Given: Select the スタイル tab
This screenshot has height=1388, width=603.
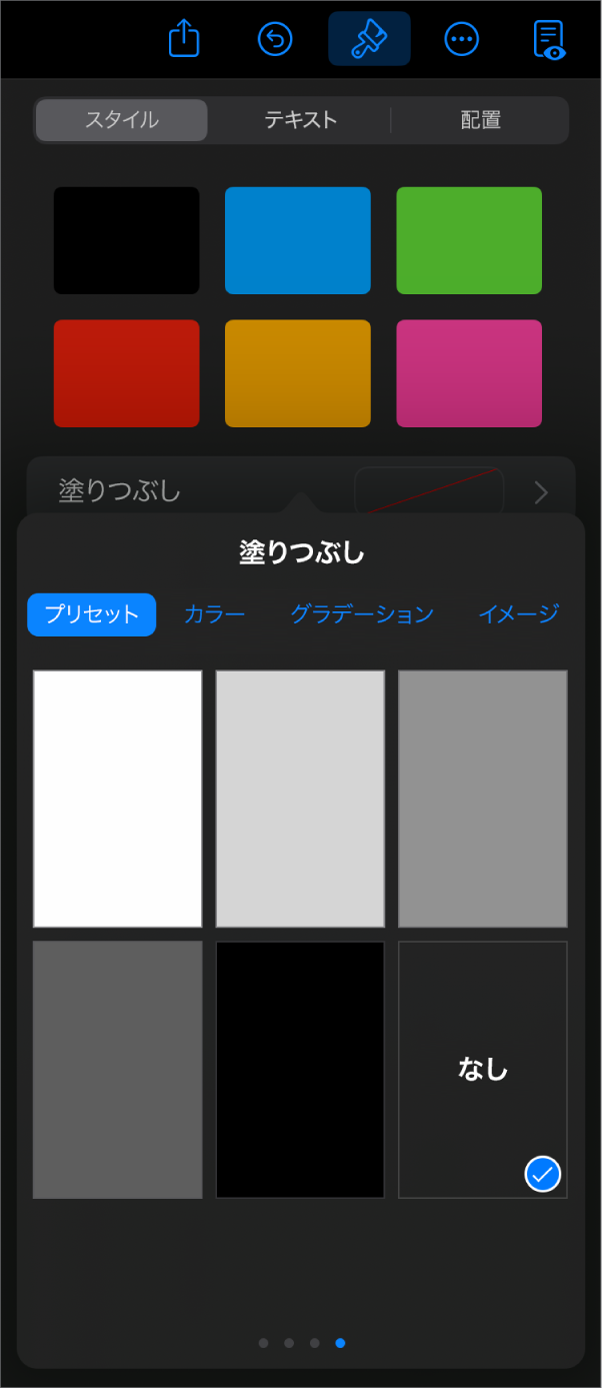Looking at the screenshot, I should pyautogui.click(x=122, y=120).
